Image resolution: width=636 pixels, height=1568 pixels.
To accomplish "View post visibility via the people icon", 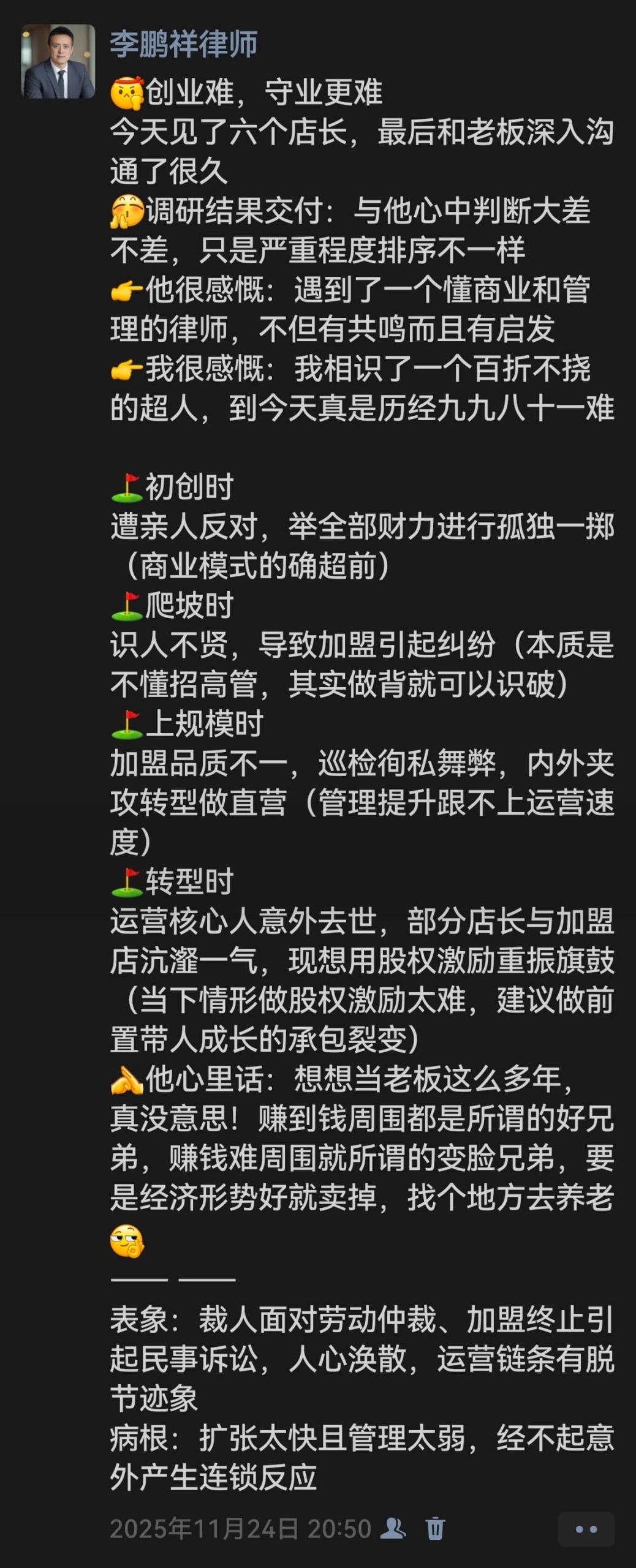I will 393,1529.
